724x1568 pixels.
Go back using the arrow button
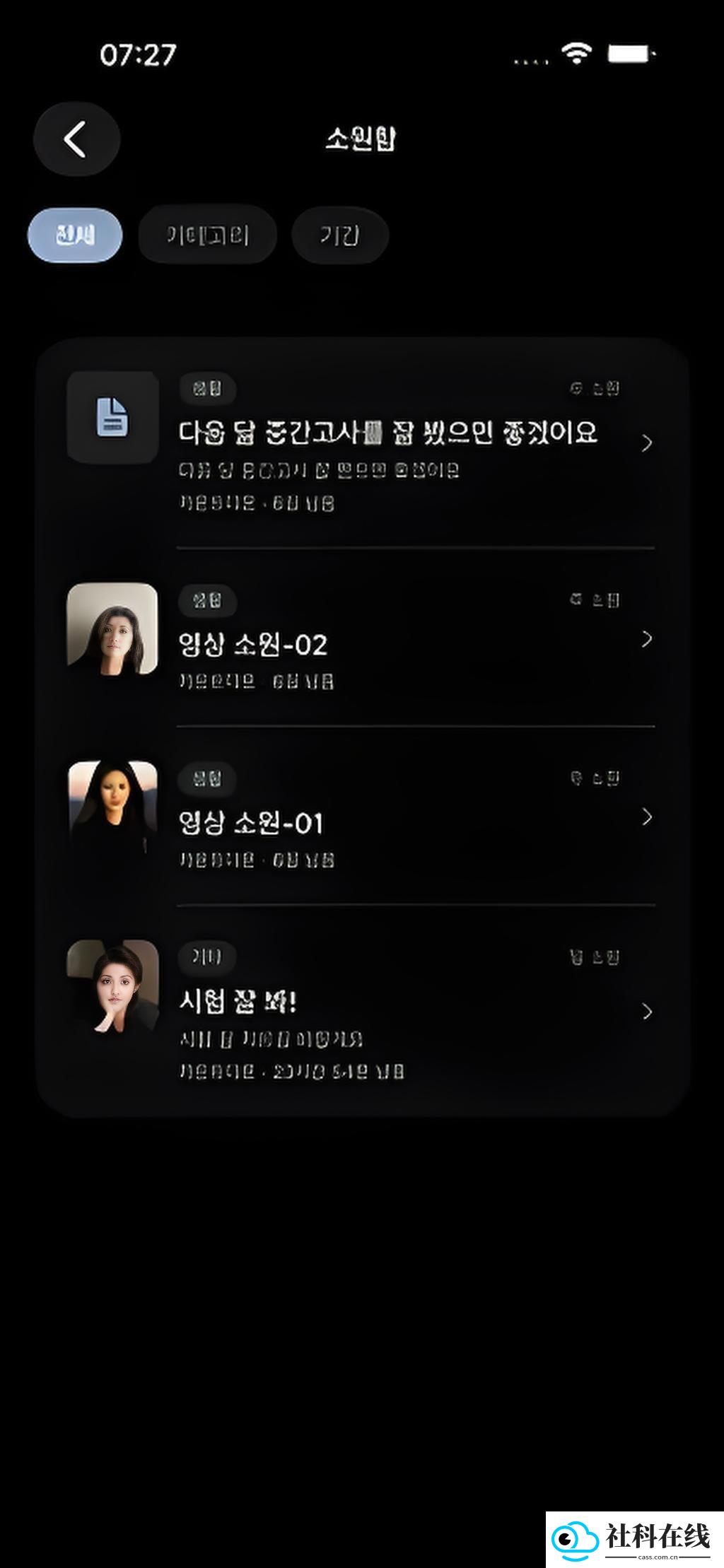(76, 139)
